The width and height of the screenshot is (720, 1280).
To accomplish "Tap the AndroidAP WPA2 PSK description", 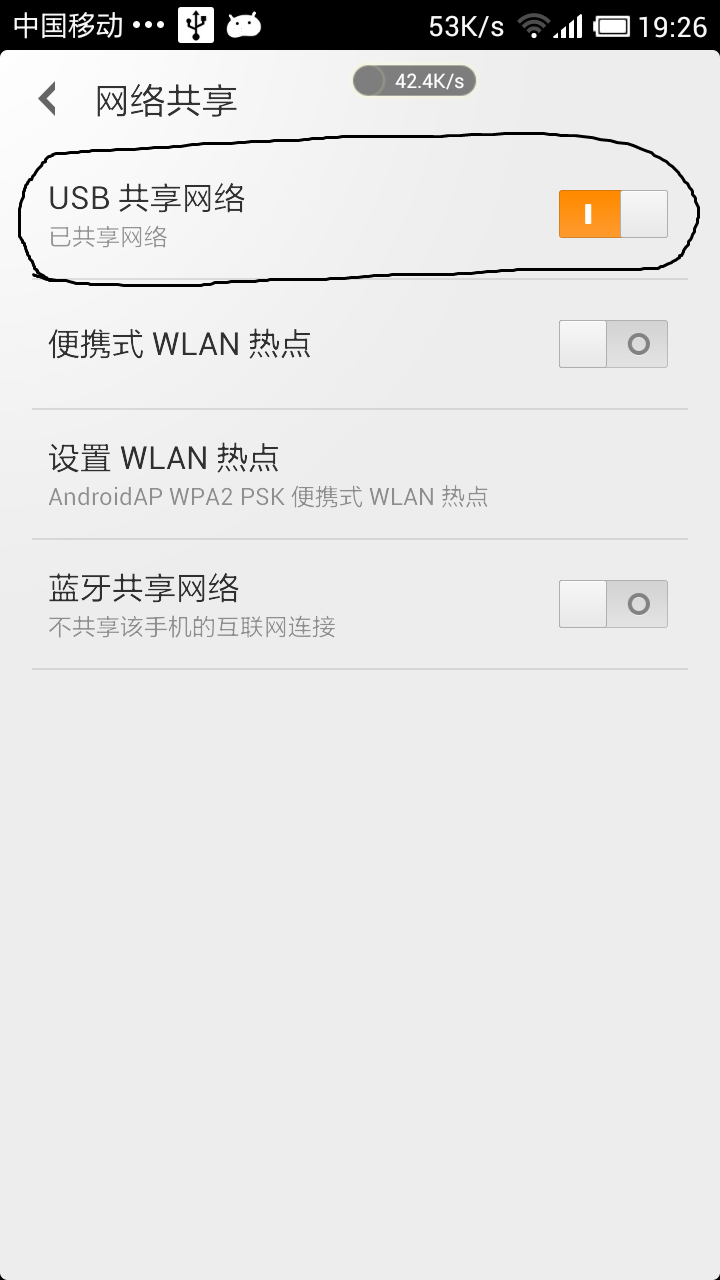I will [x=268, y=497].
